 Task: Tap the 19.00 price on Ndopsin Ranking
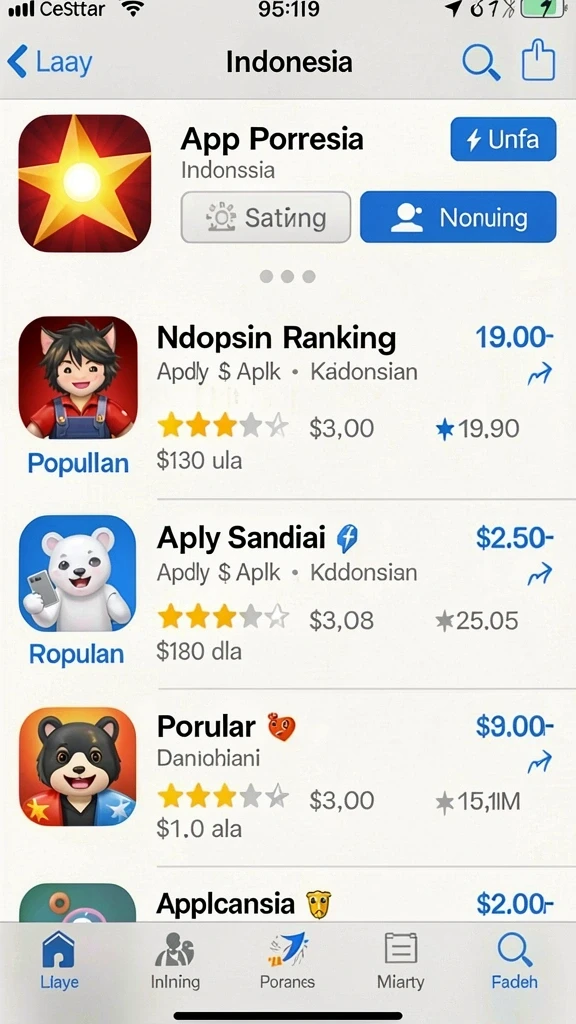point(514,338)
